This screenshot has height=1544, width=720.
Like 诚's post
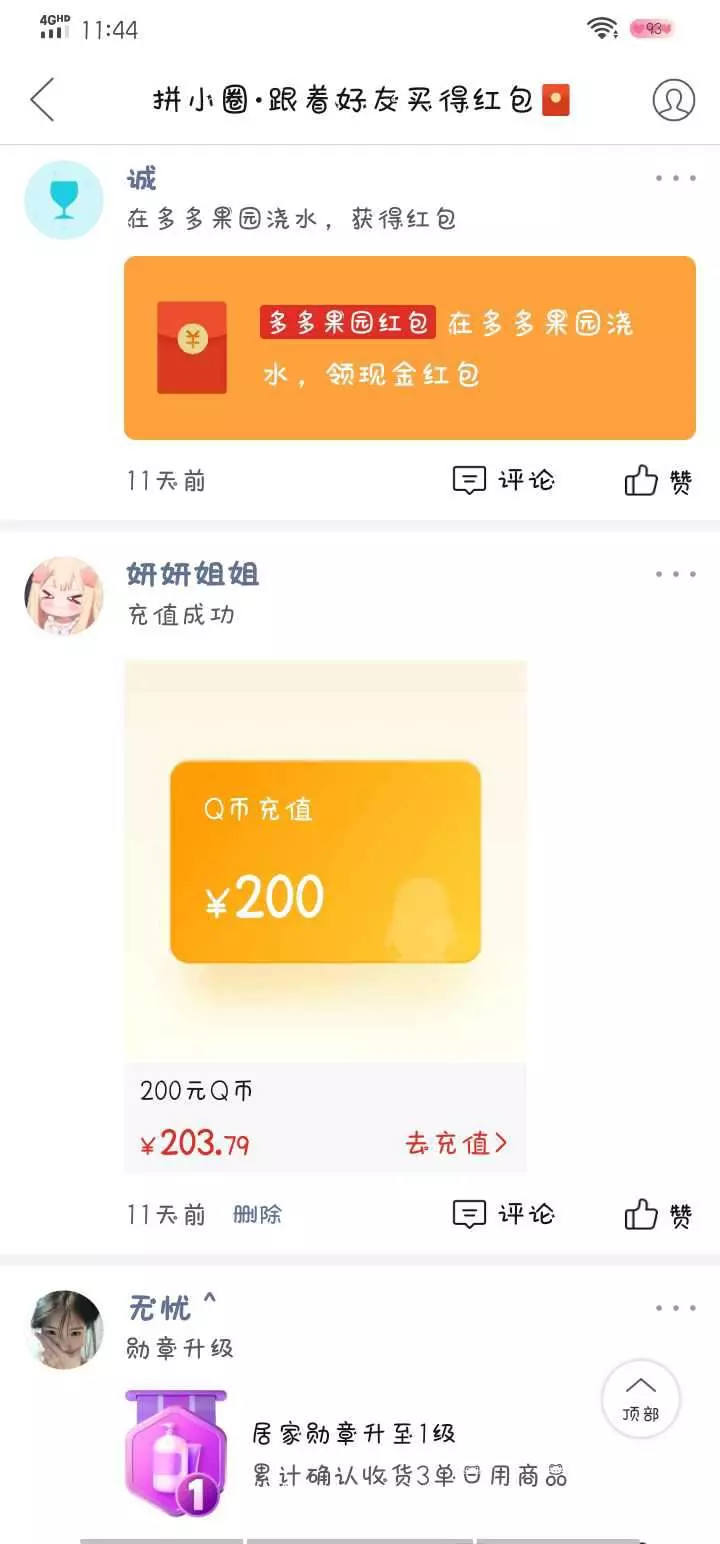point(658,481)
